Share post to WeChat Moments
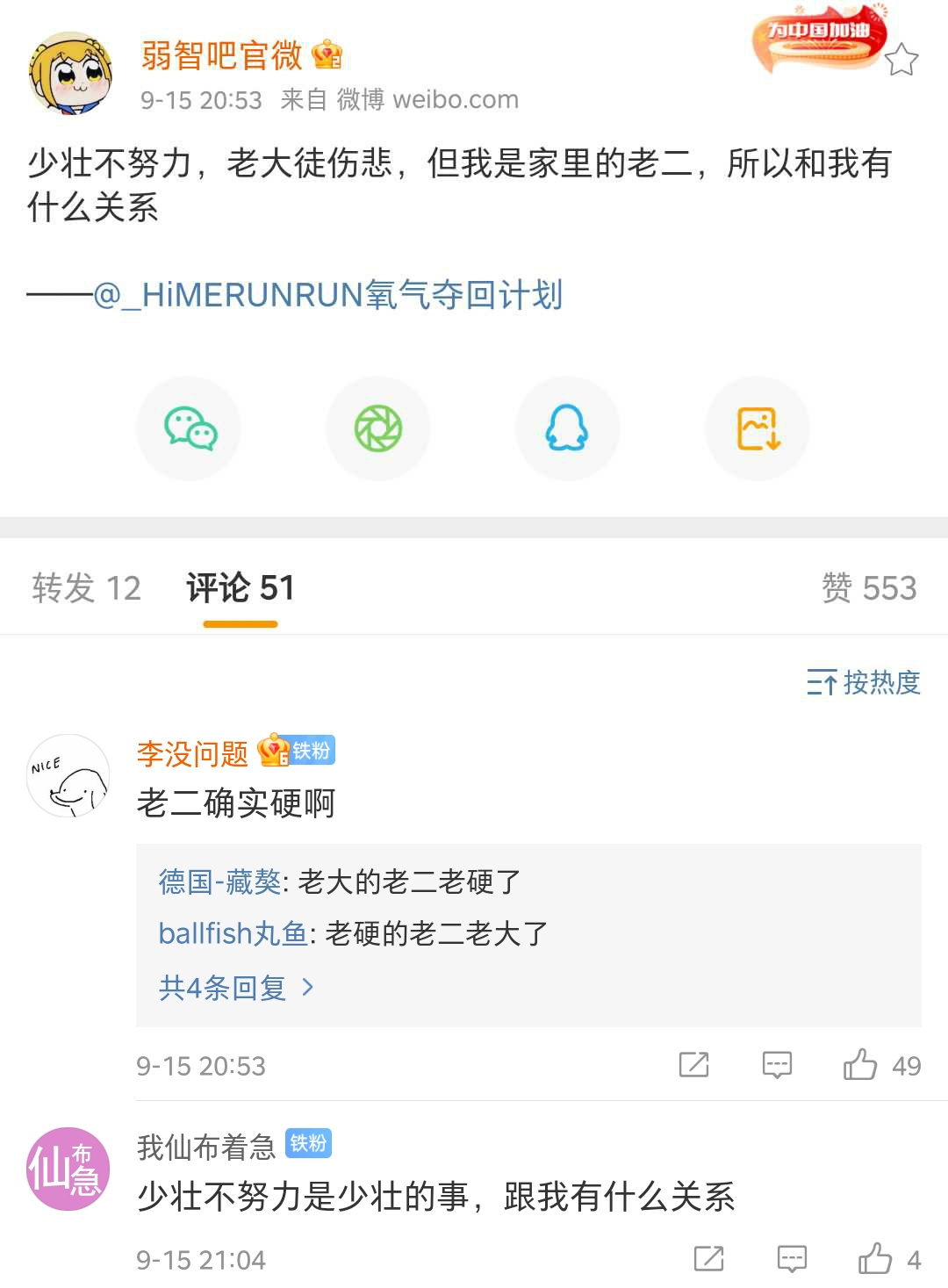 pos(378,428)
